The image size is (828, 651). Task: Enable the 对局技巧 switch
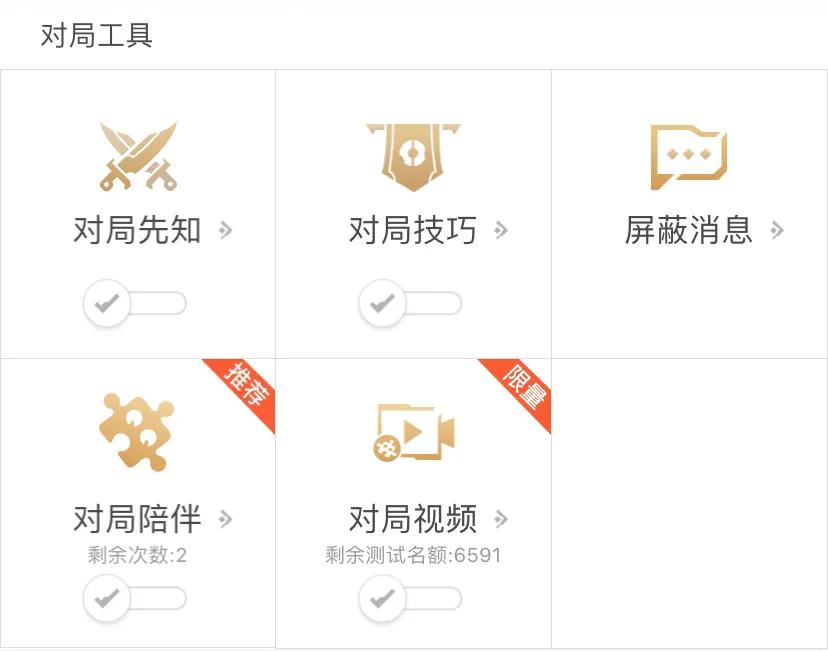[411, 303]
